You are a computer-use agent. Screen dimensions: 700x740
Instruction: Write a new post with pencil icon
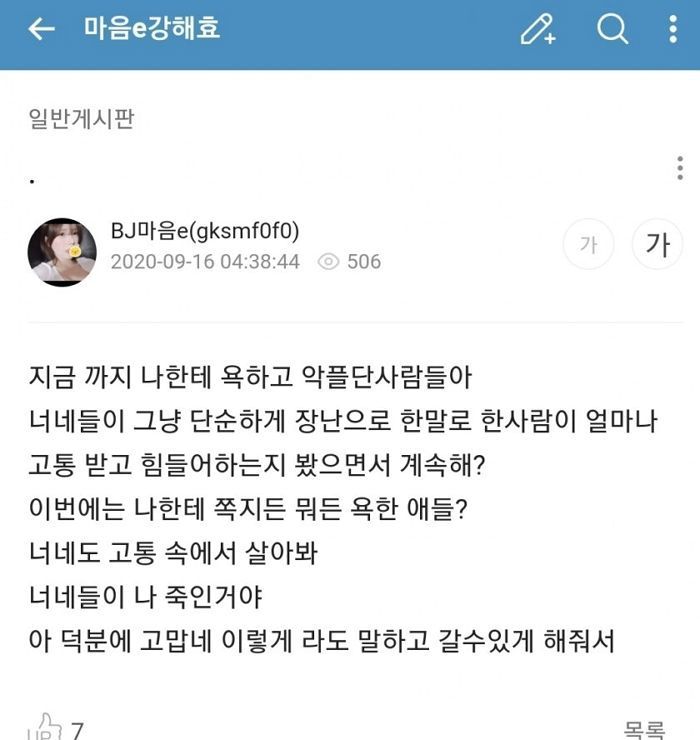[x=538, y=29]
